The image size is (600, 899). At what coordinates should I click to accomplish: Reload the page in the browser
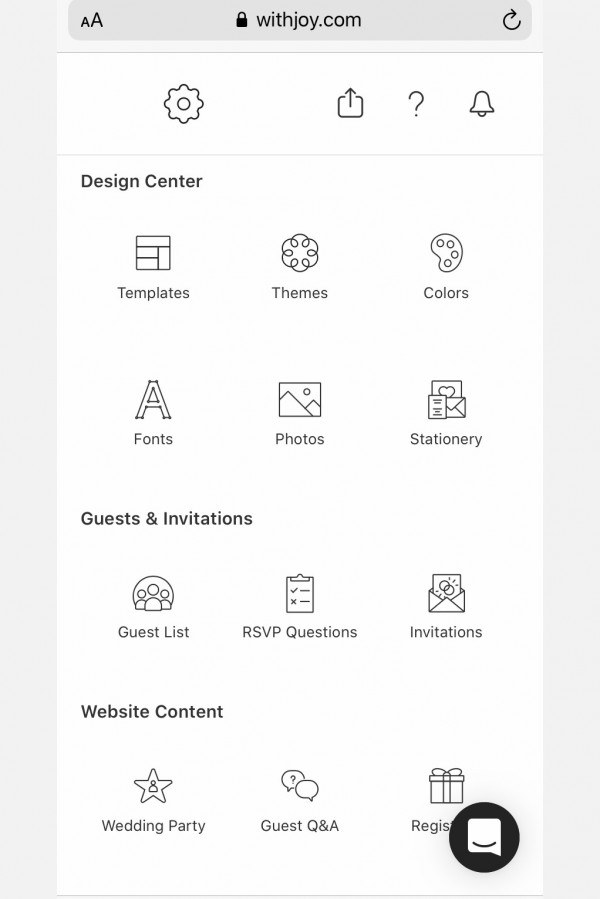[x=511, y=20]
